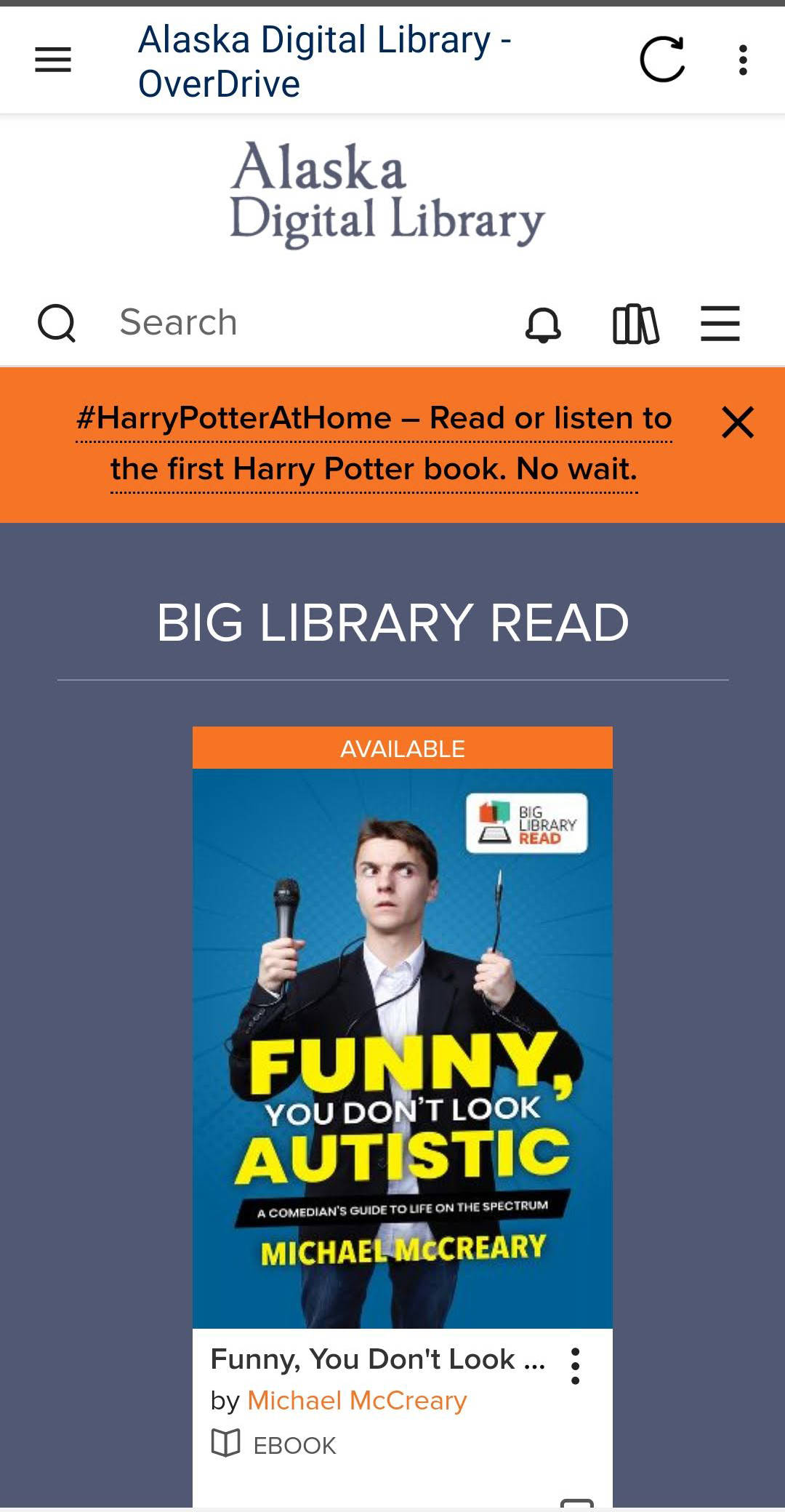Image resolution: width=785 pixels, height=1512 pixels.
Task: Open the app drawer hamburger menu
Action: [53, 60]
